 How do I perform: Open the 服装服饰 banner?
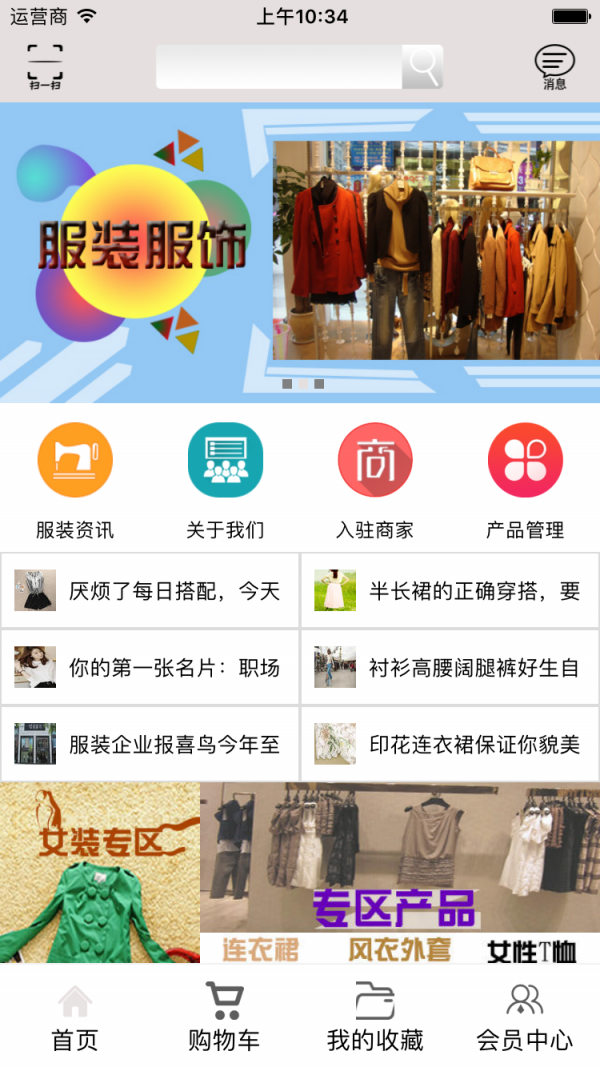click(300, 251)
